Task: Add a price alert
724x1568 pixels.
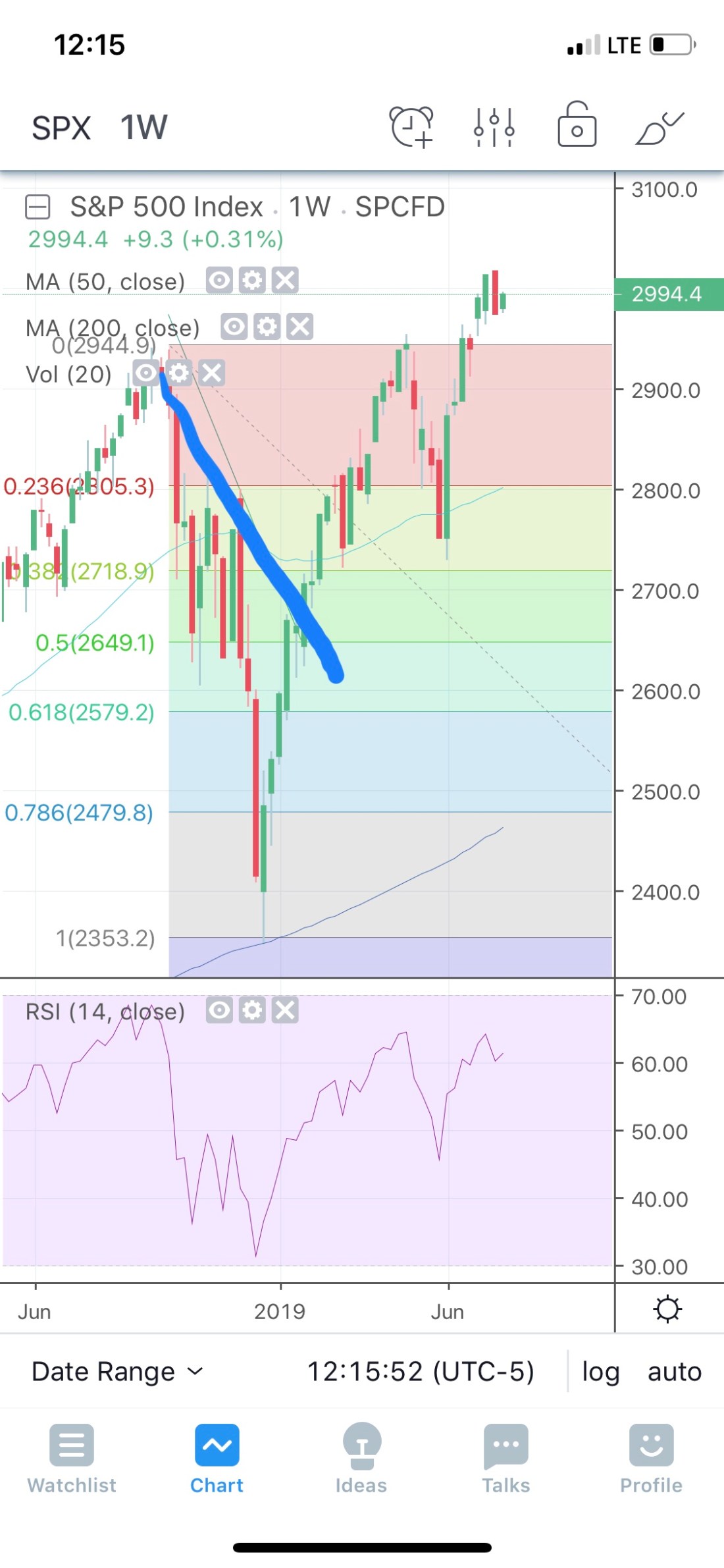Action: [x=411, y=126]
